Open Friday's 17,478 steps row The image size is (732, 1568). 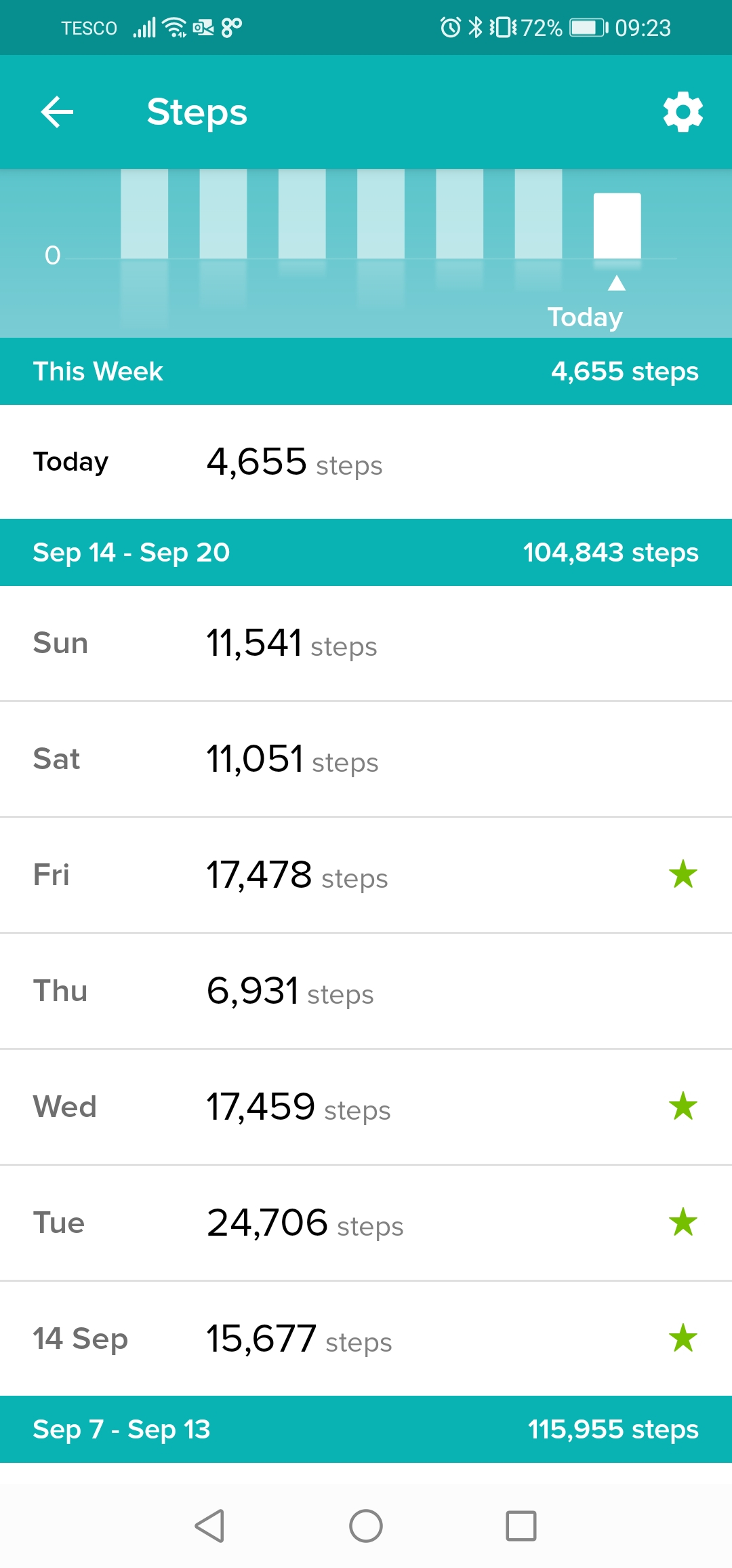point(366,875)
